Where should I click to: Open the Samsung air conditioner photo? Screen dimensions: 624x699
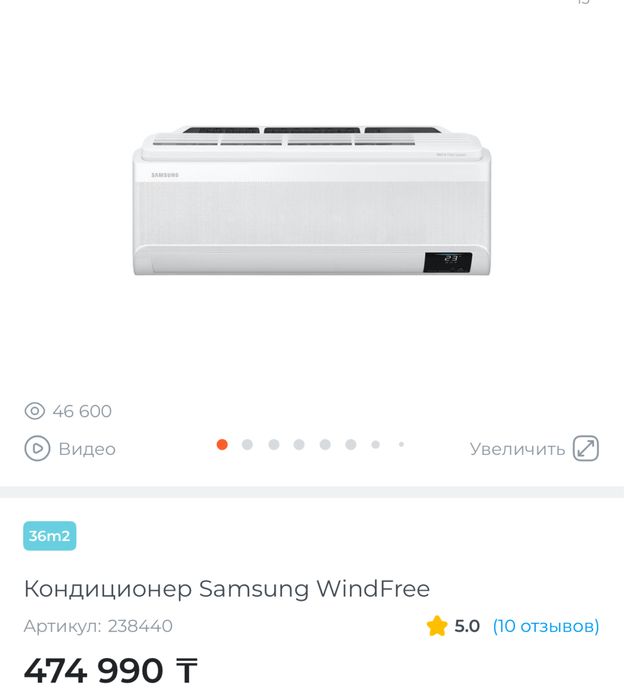[312, 200]
